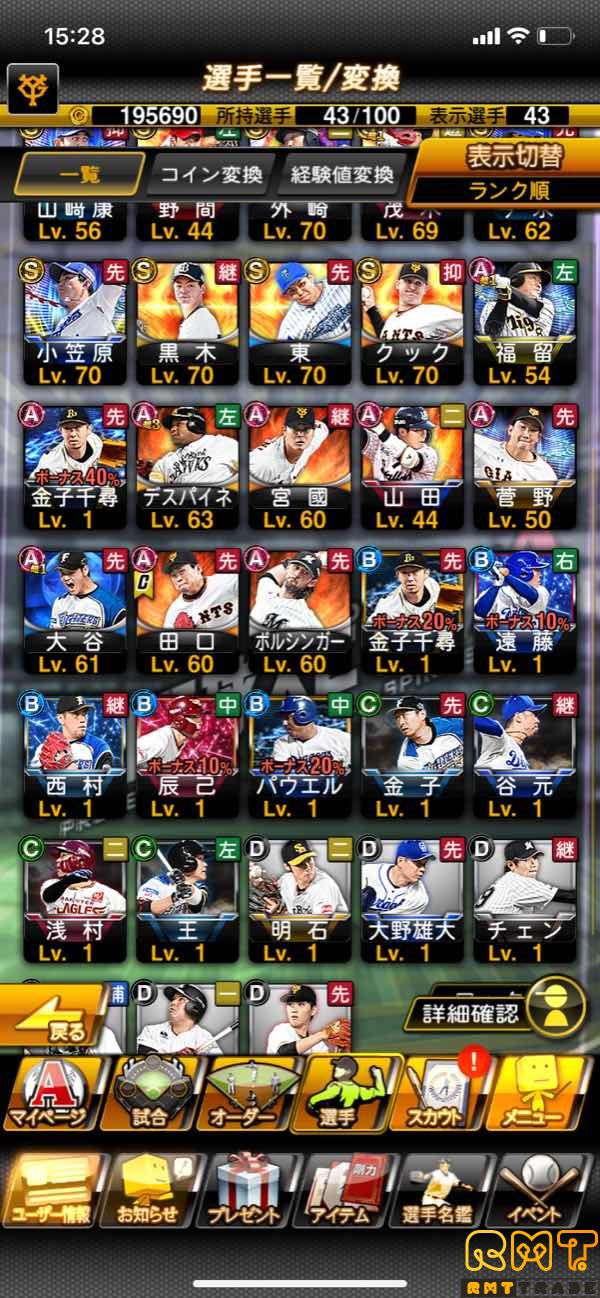The height and width of the screenshot is (1298, 600).
Task: Open the プレゼント box
Action: click(x=248, y=1190)
